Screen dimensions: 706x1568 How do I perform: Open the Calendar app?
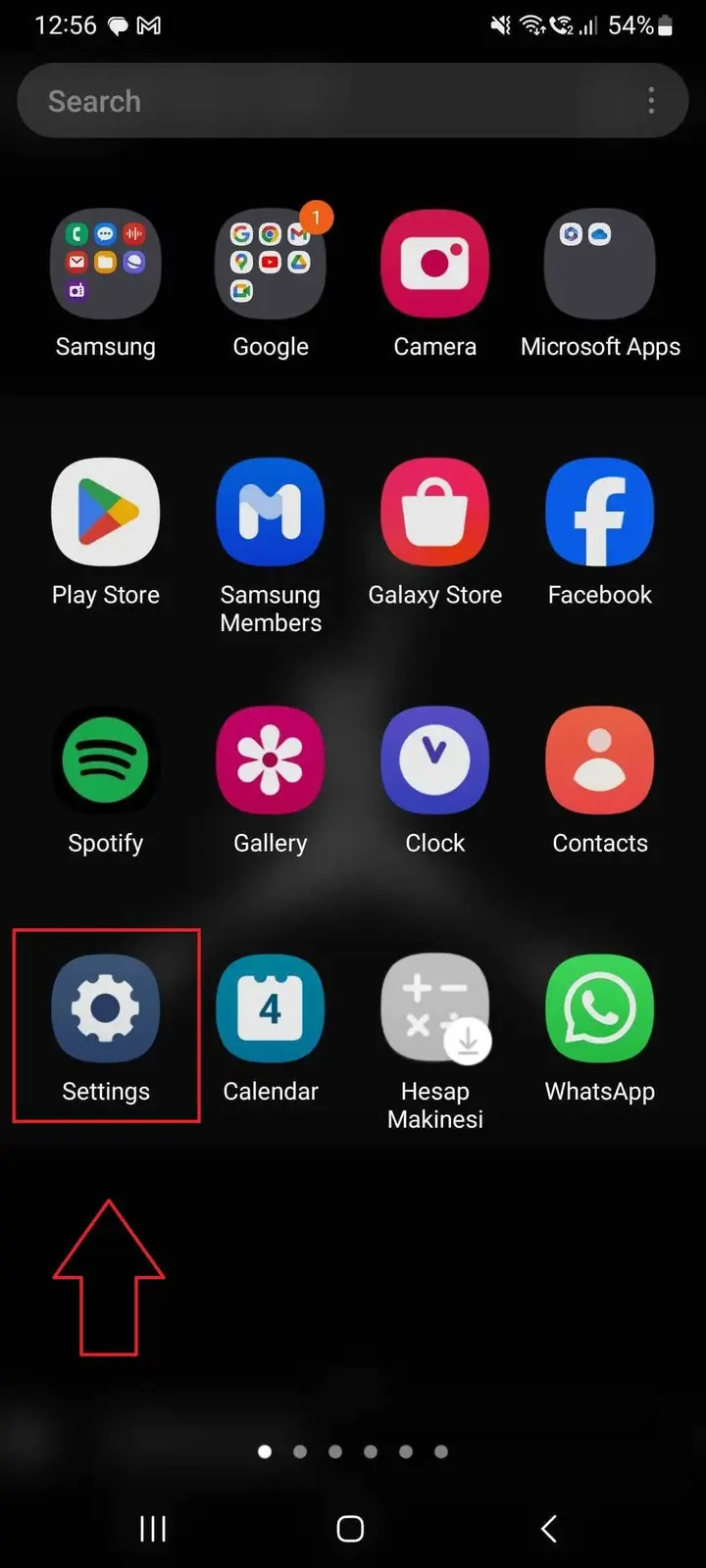click(x=271, y=1009)
